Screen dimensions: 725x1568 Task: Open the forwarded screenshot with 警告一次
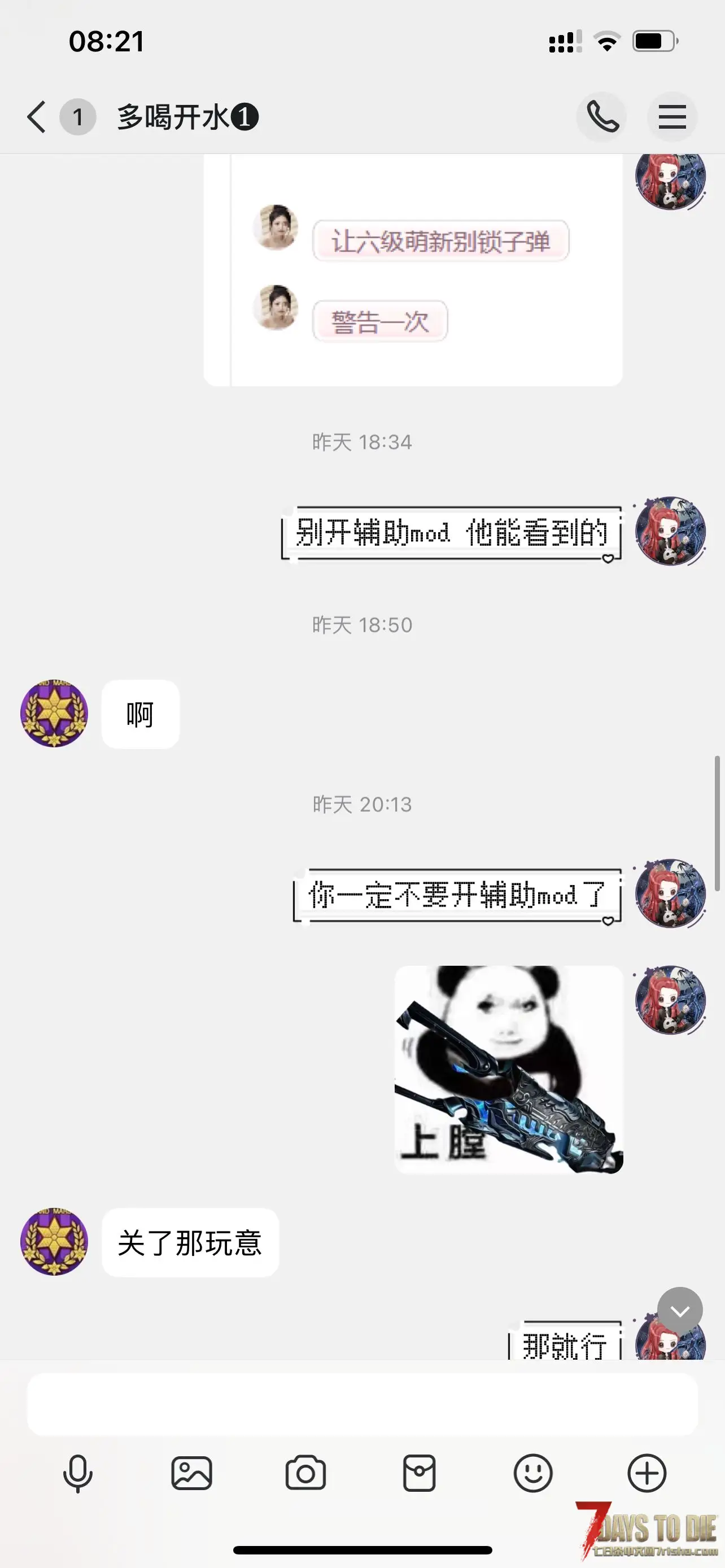pyautogui.click(x=413, y=270)
